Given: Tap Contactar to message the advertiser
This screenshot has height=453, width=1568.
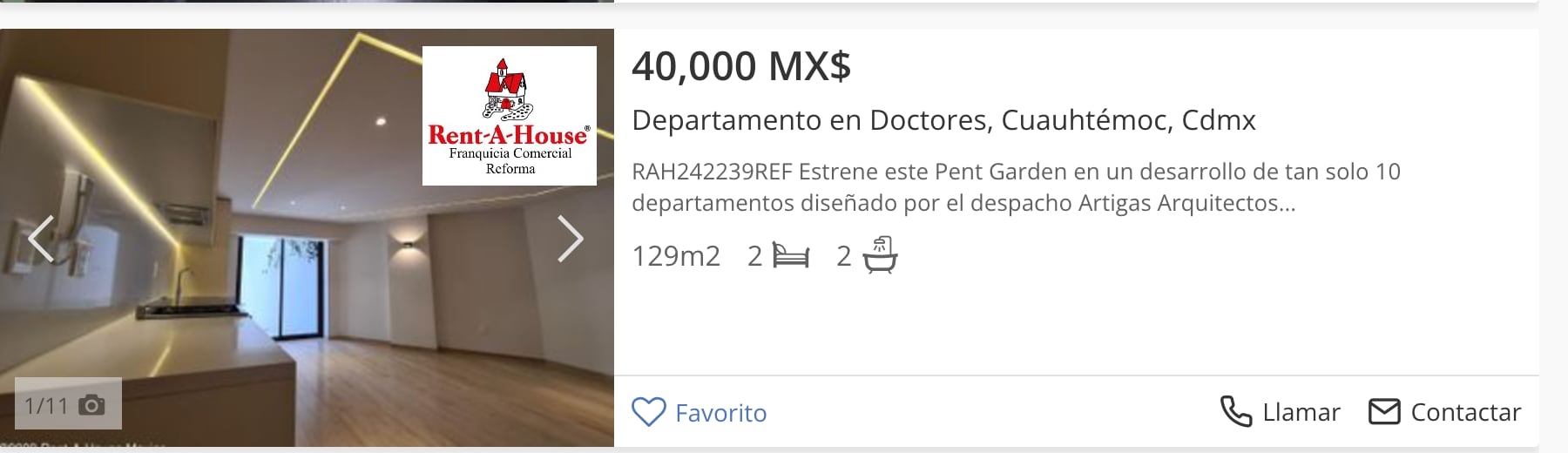Looking at the screenshot, I should click(1444, 411).
